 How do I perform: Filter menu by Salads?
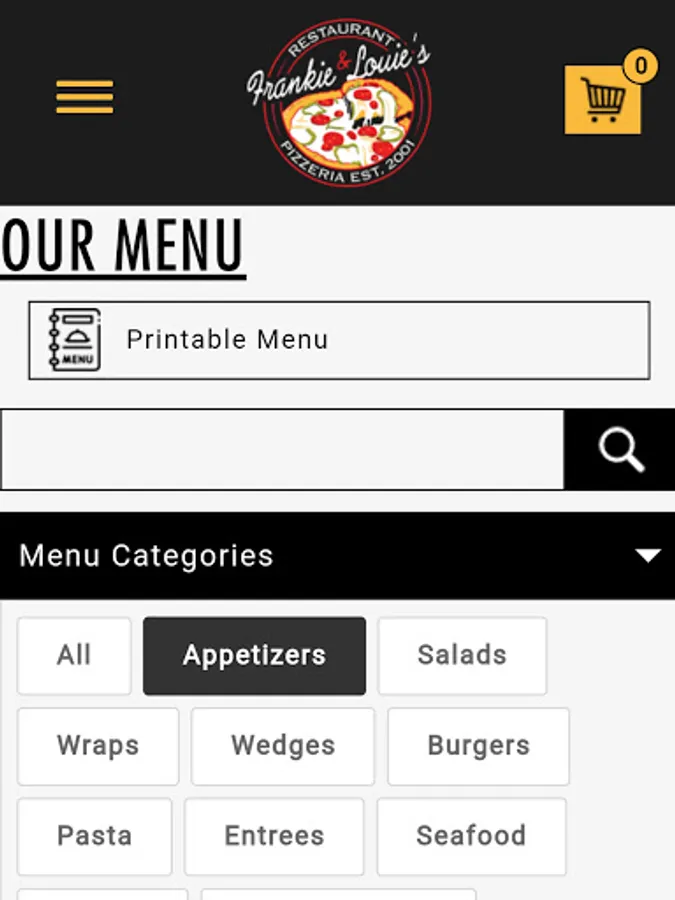click(462, 655)
